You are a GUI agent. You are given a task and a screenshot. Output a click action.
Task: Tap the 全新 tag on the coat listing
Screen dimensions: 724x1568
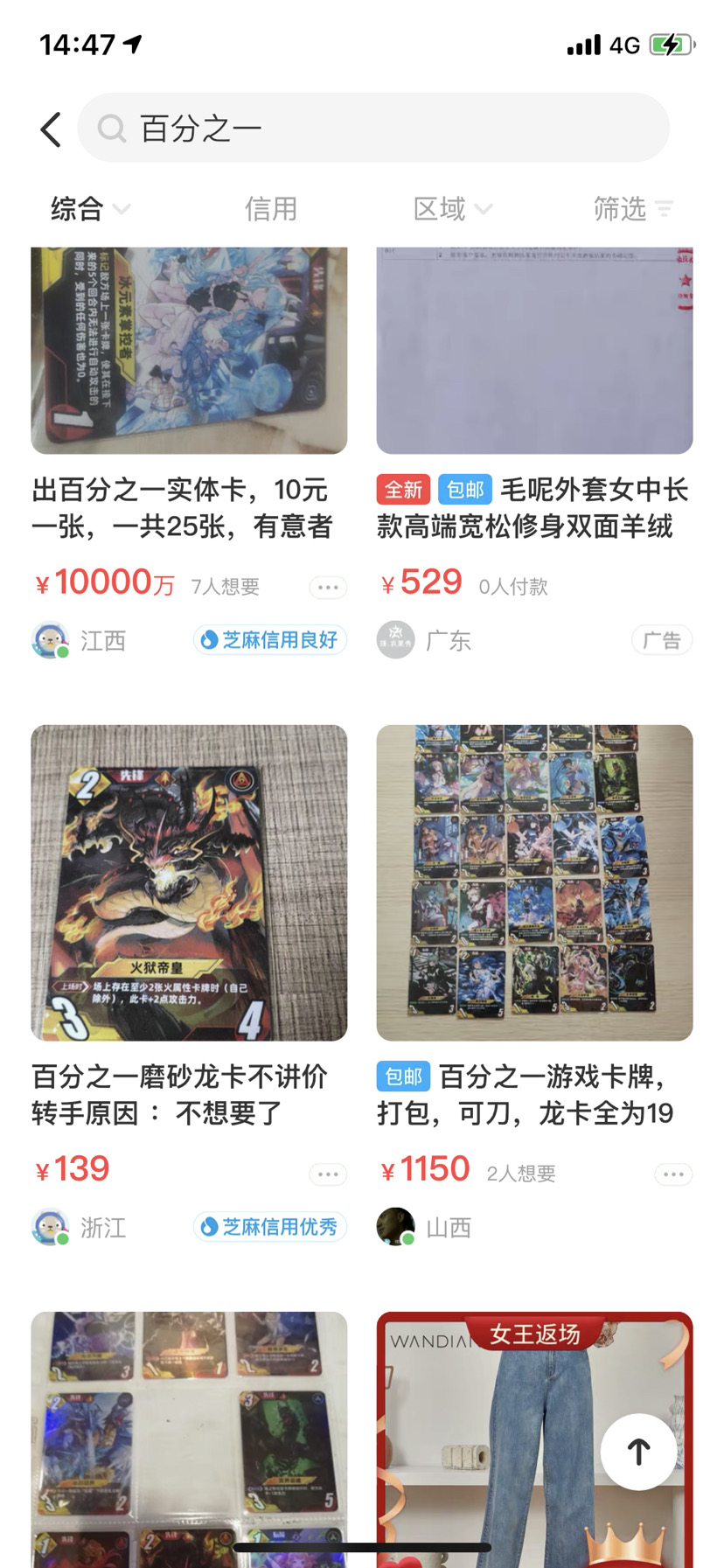pyautogui.click(x=403, y=490)
